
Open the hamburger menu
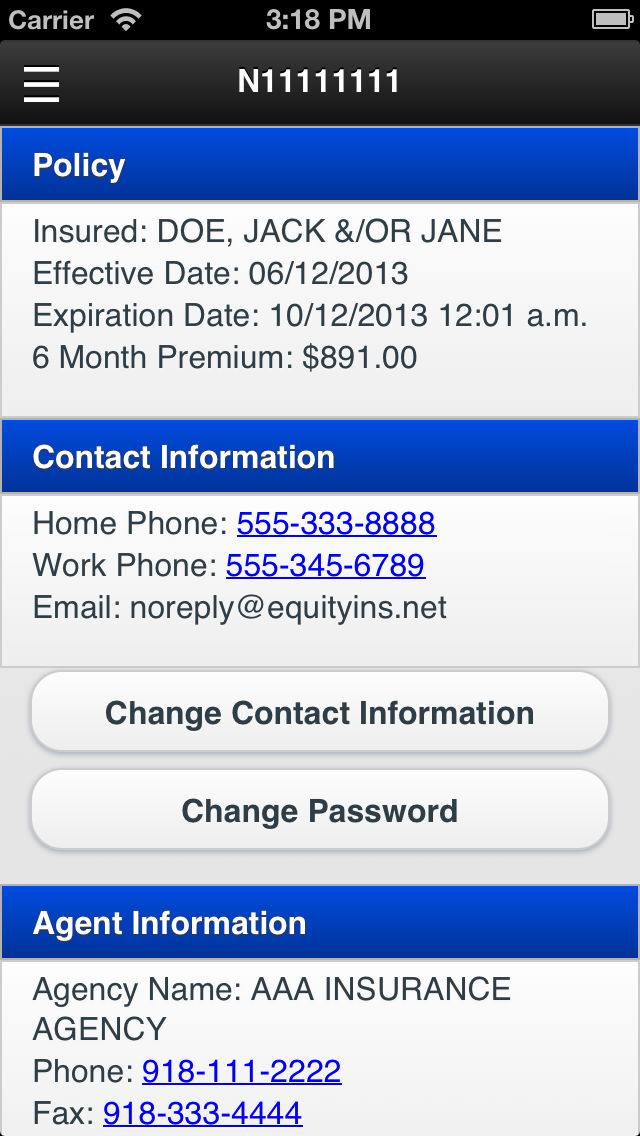pyautogui.click(x=41, y=84)
